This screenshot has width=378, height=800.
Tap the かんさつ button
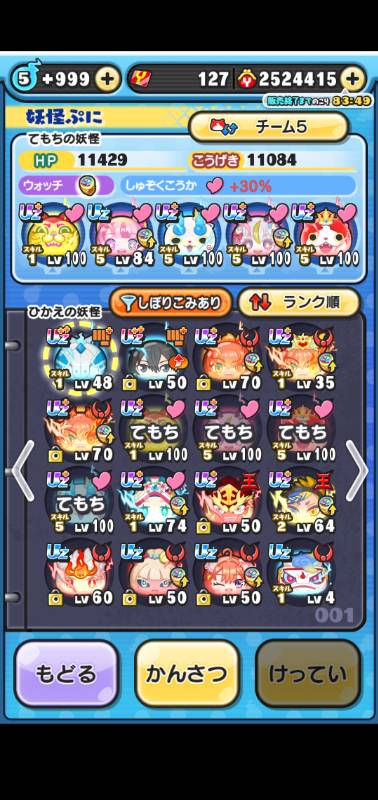coord(187,674)
